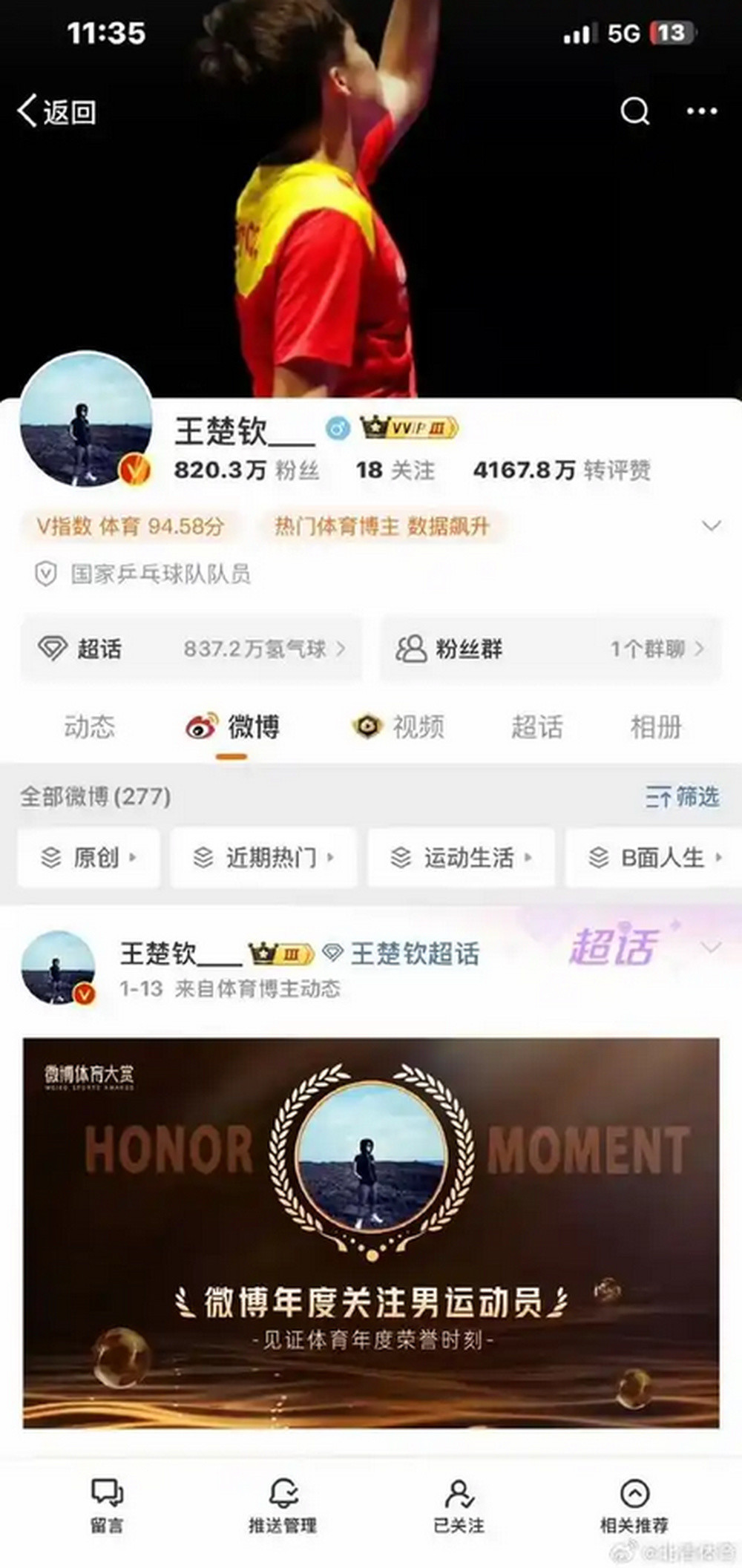Viewport: 742px width, 1568px height.
Task: Switch to the 视频 tab
Action: (x=399, y=726)
